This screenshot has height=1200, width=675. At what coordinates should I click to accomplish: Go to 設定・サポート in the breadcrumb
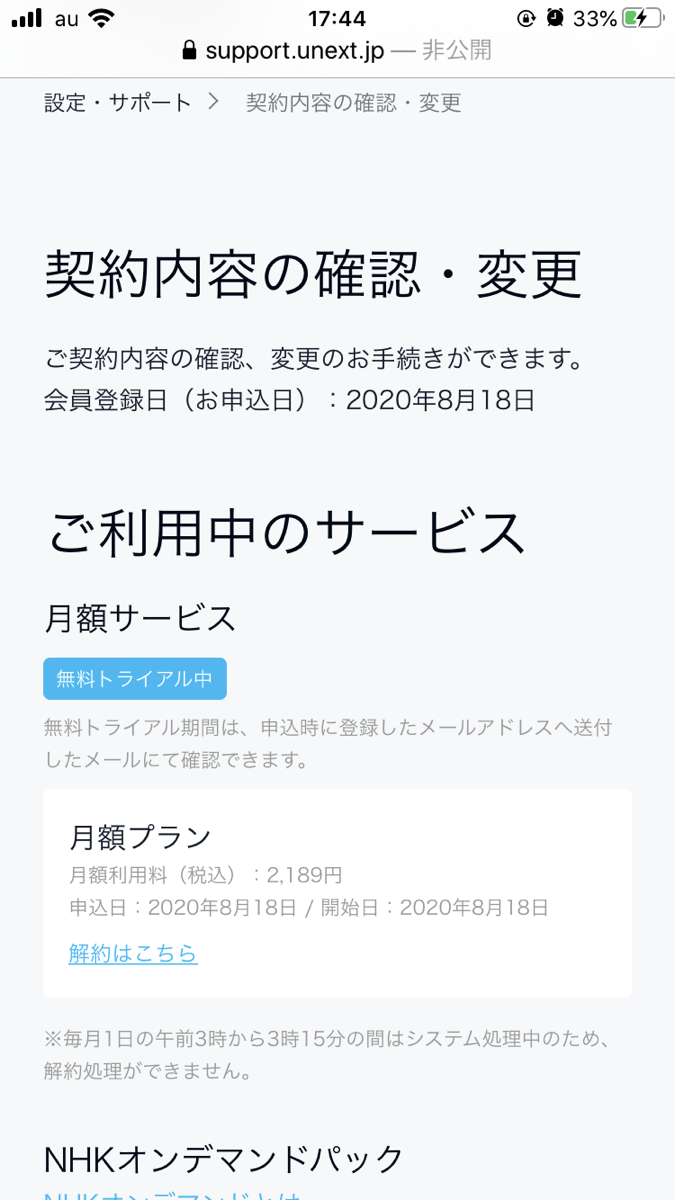118,102
